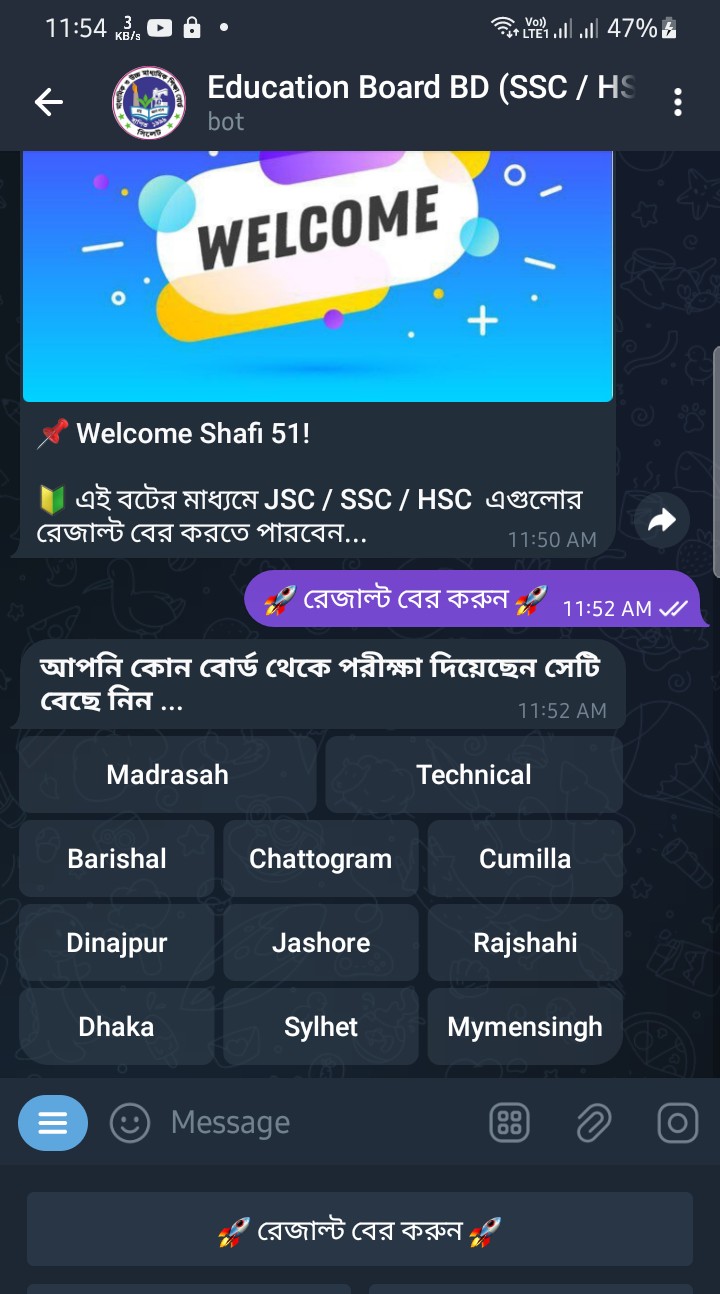Select the Dhaka board

click(117, 1027)
